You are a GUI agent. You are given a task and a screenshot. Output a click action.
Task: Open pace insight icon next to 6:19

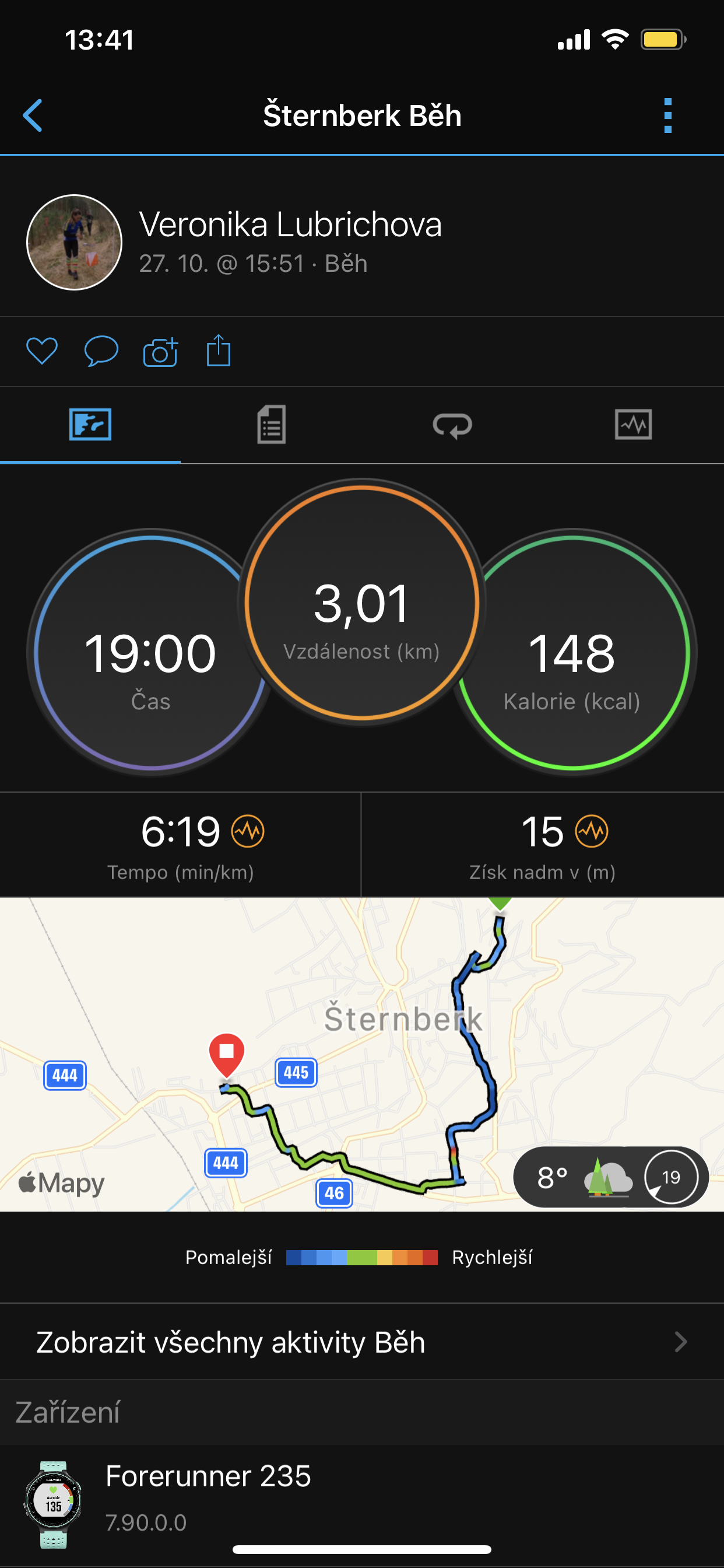(248, 831)
